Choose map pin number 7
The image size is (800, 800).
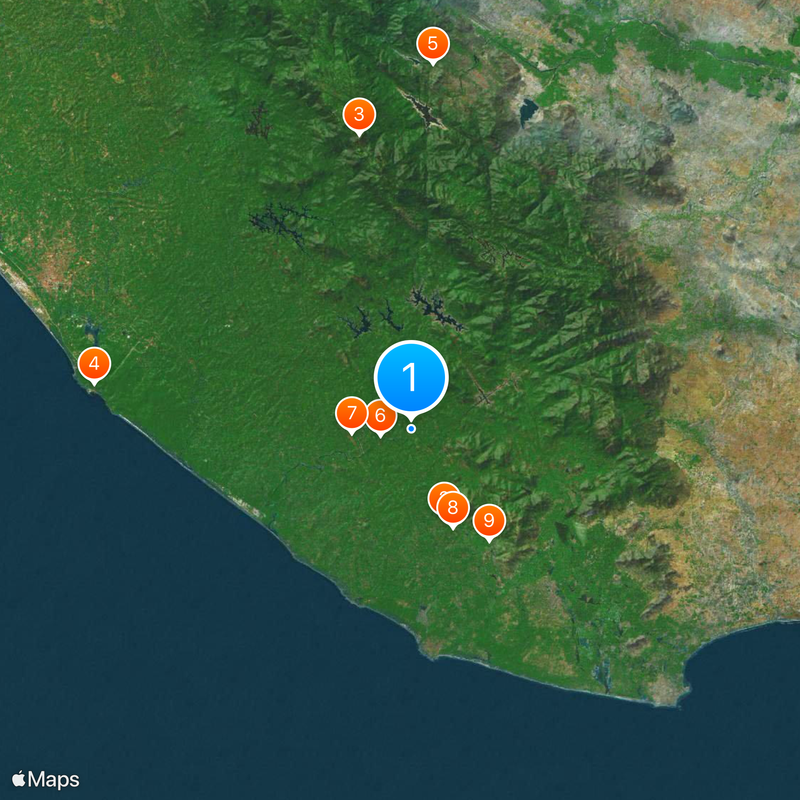(x=350, y=412)
